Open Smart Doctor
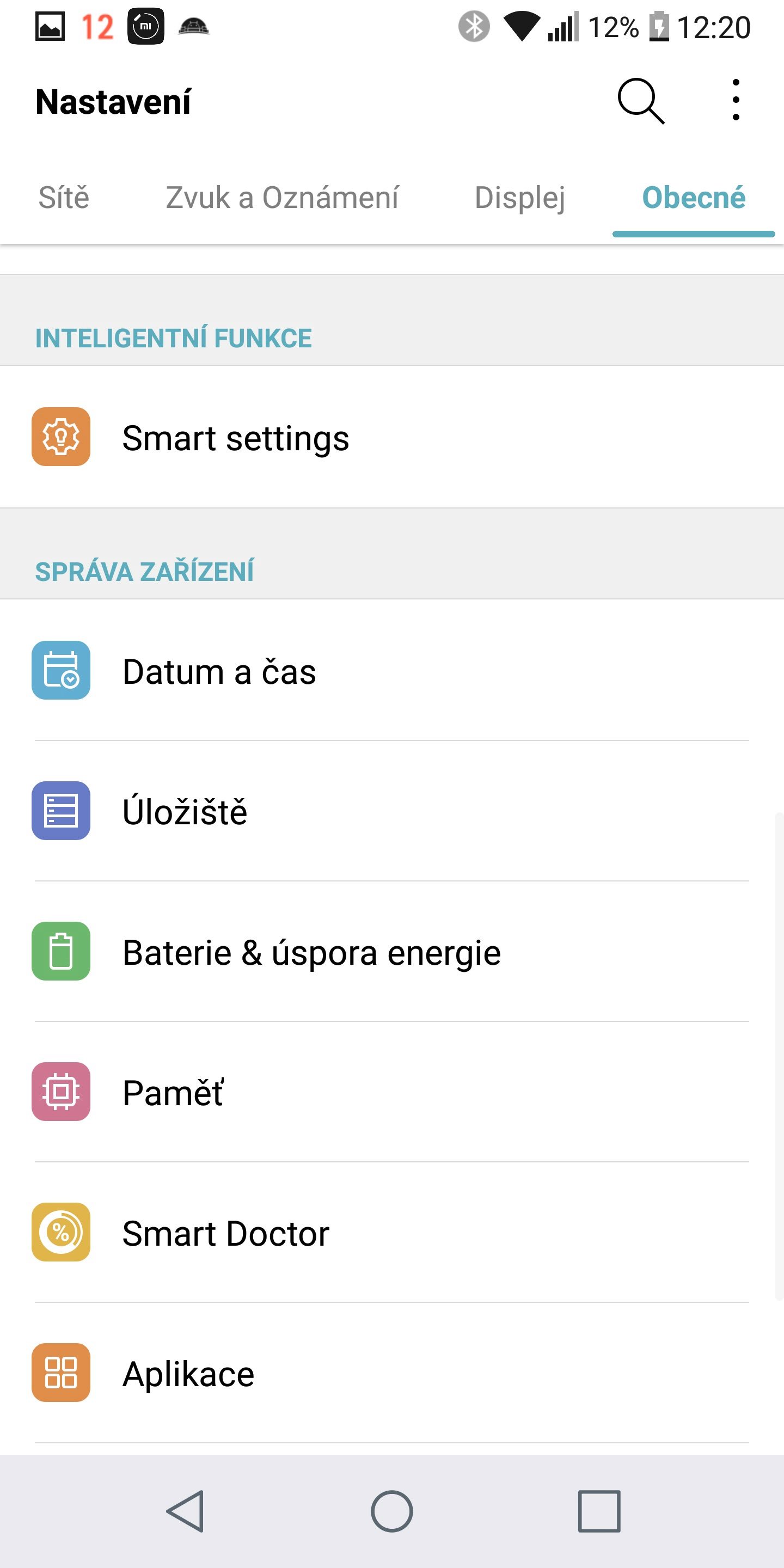784x1568 pixels. [392, 1233]
